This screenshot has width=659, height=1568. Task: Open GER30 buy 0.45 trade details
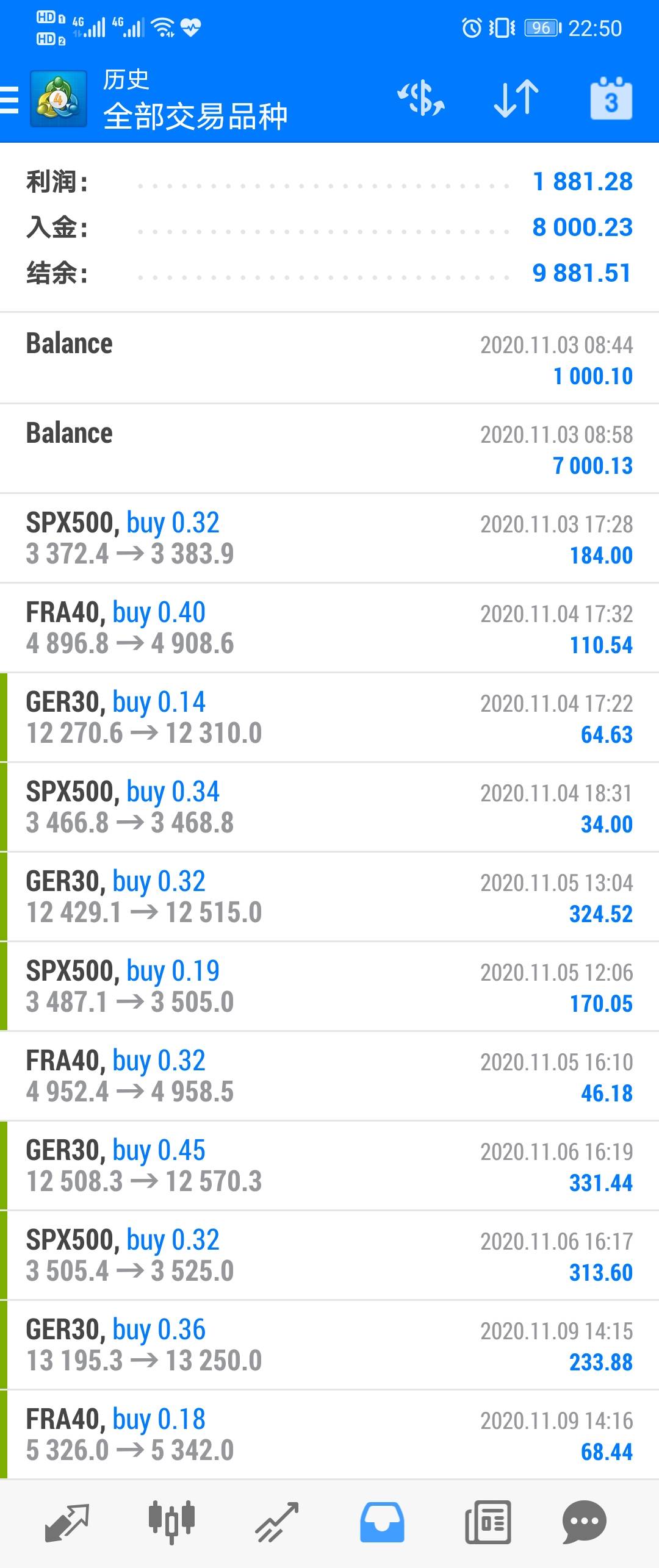(x=329, y=1166)
